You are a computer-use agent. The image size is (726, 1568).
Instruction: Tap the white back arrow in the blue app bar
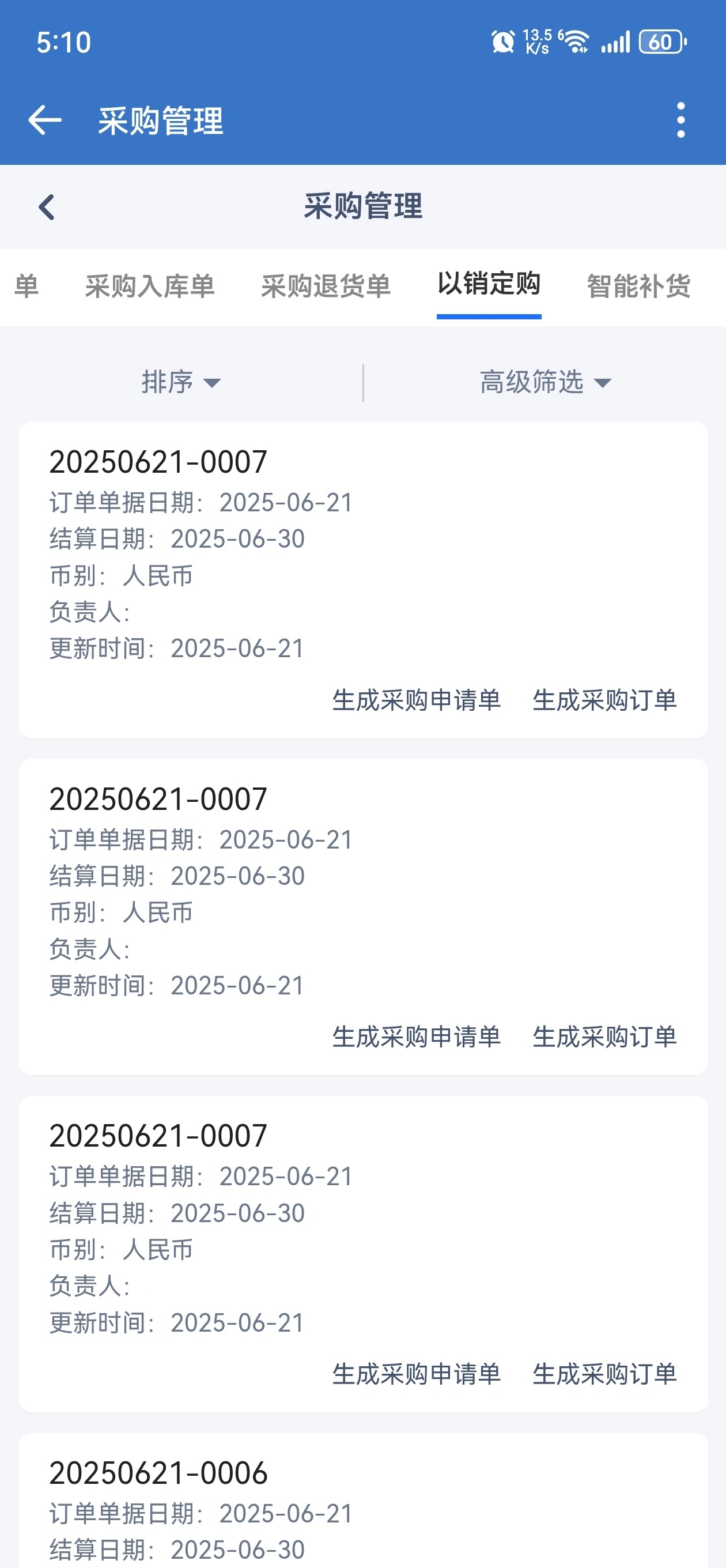[45, 120]
